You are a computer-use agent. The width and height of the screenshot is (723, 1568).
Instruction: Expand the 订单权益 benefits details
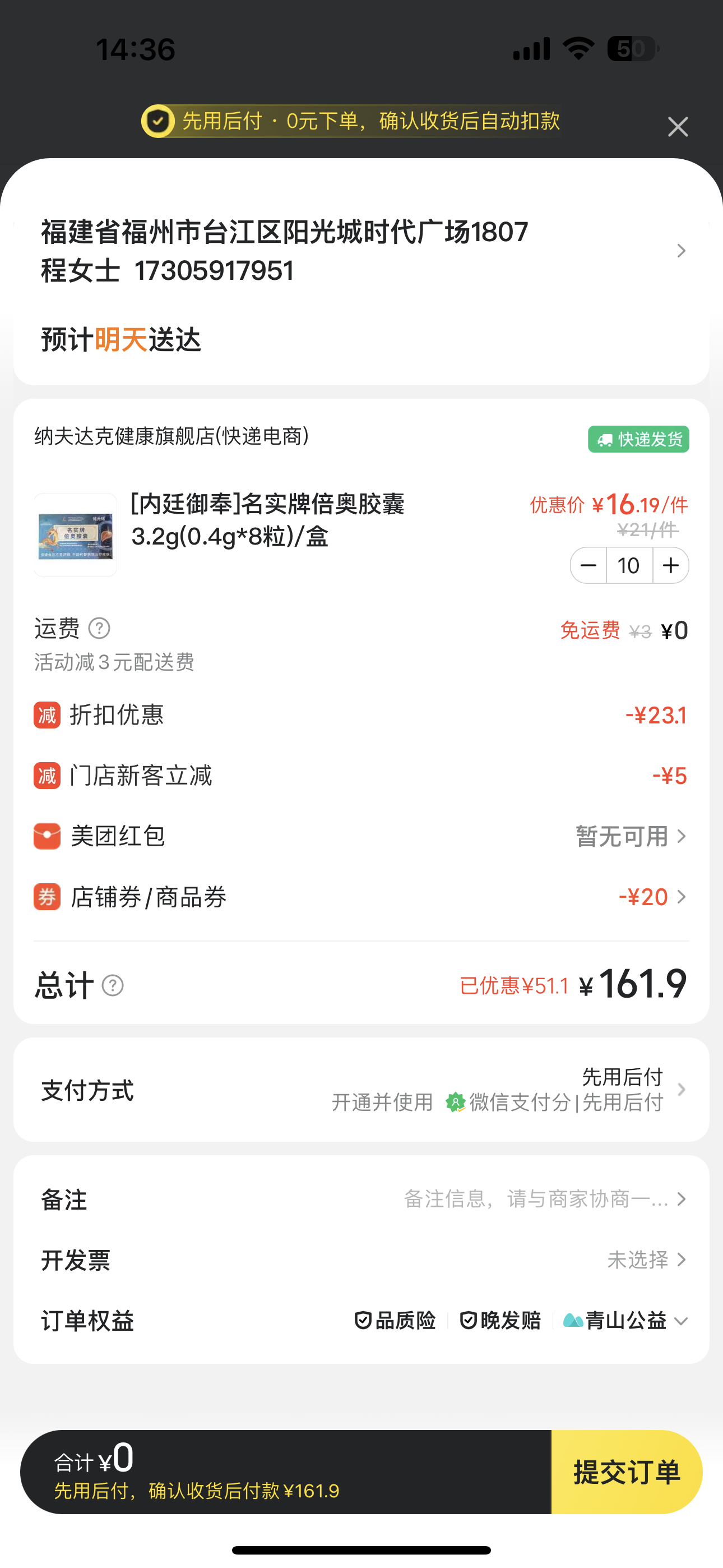(681, 1321)
